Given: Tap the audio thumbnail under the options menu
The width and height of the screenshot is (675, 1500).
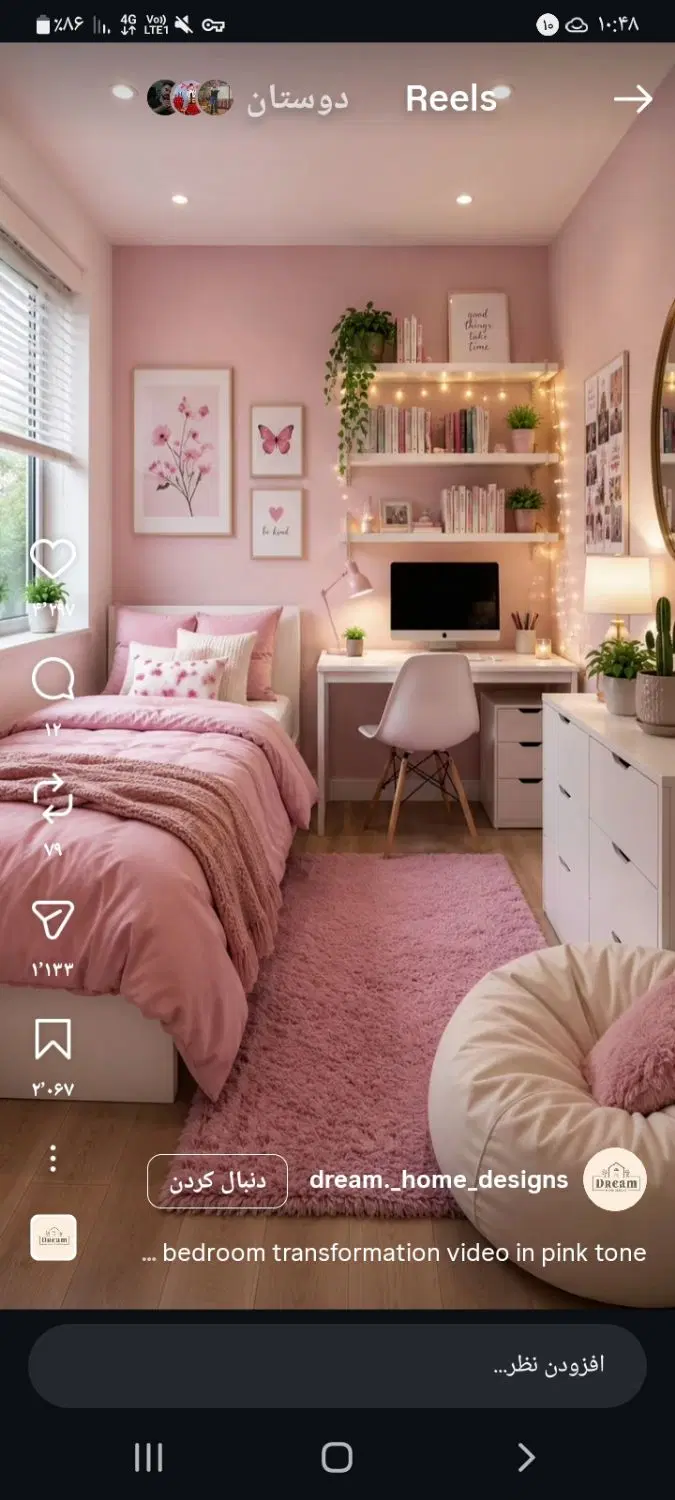Looking at the screenshot, I should tap(54, 1238).
